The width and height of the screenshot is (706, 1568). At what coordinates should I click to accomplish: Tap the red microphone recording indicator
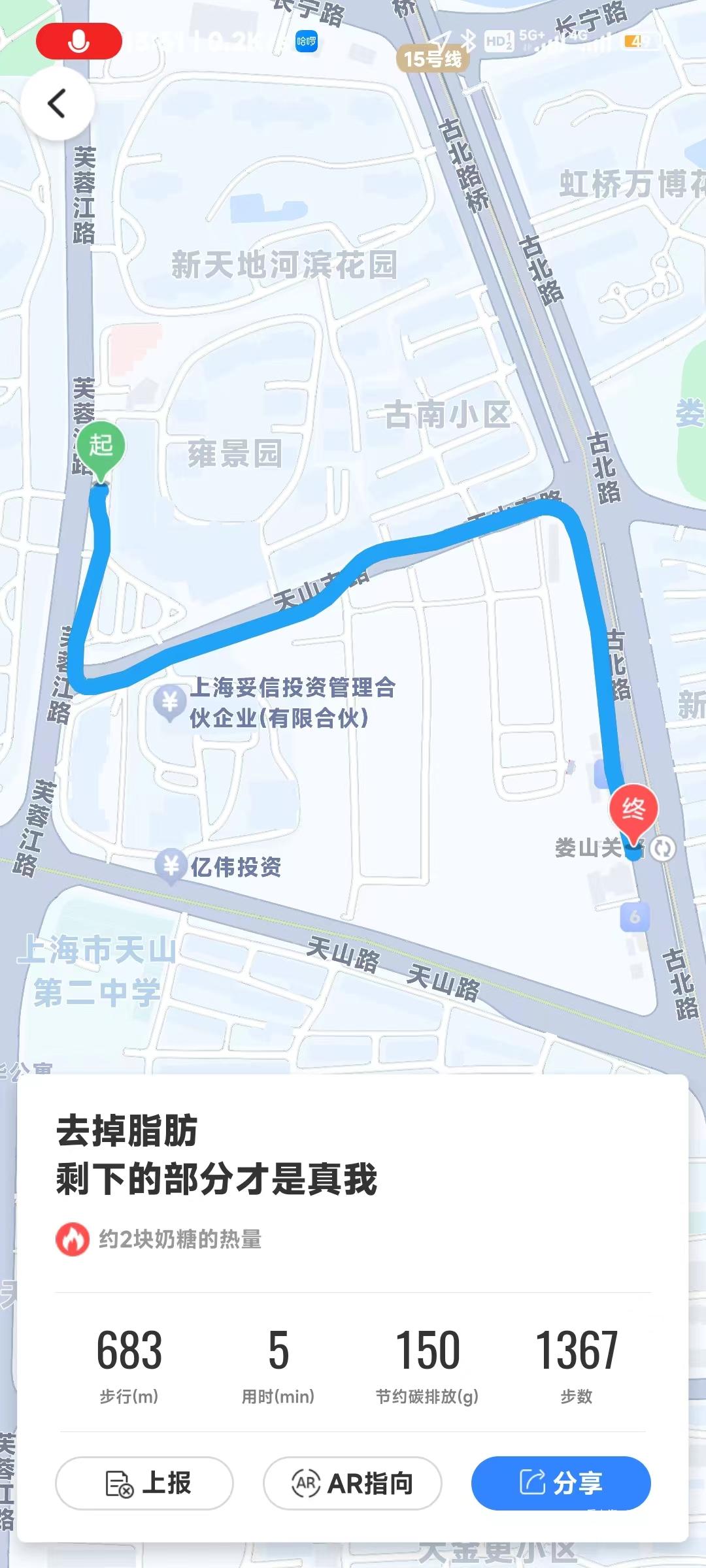79,41
